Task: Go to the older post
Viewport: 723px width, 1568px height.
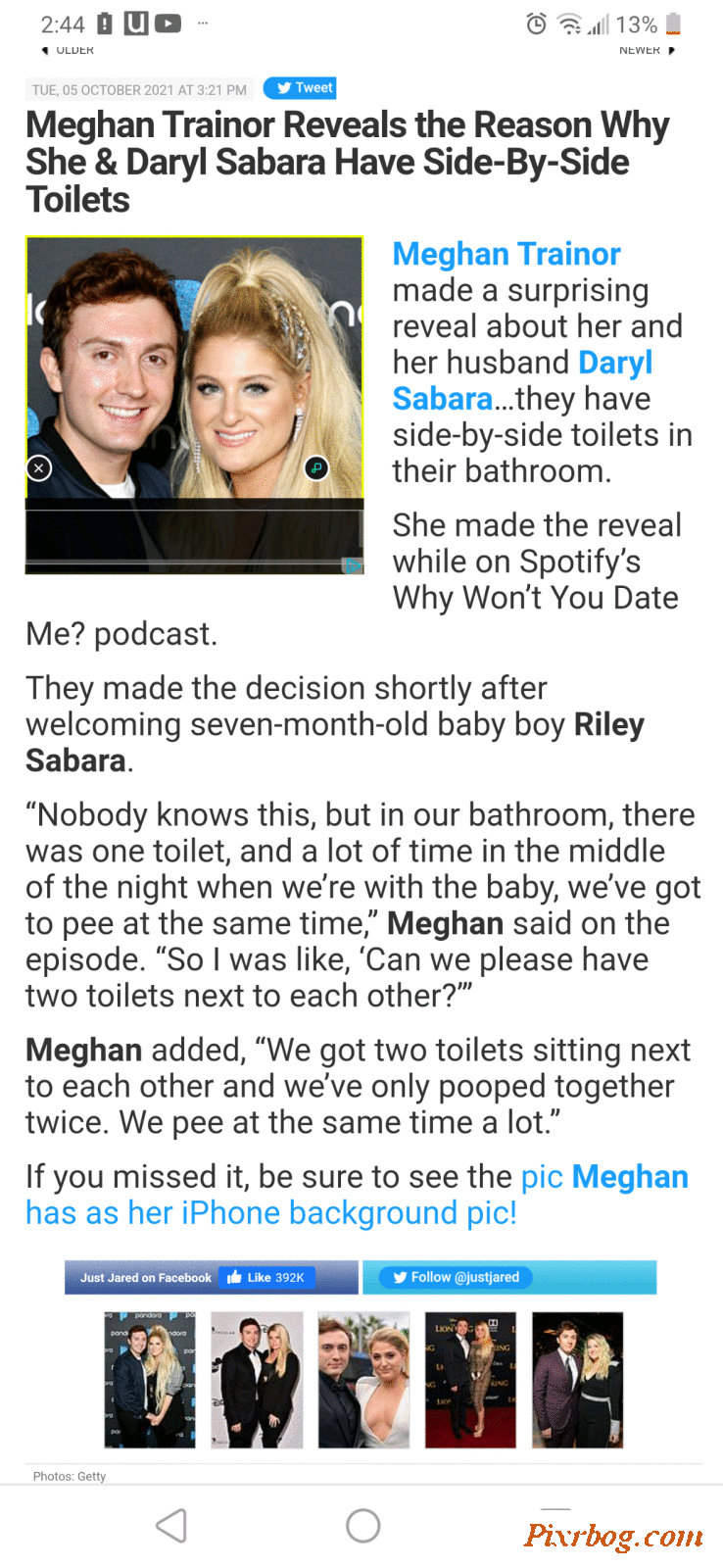Action: click(68, 50)
